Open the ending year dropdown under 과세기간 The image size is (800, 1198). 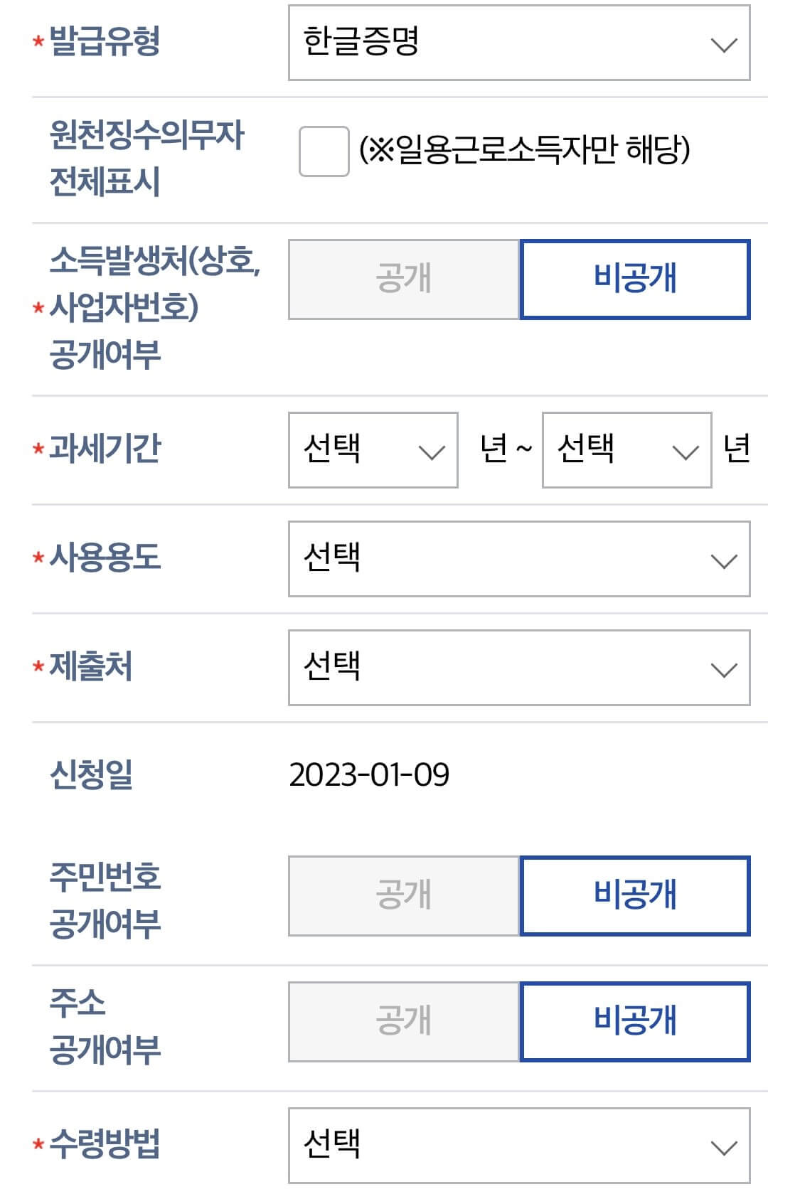pyautogui.click(x=626, y=451)
